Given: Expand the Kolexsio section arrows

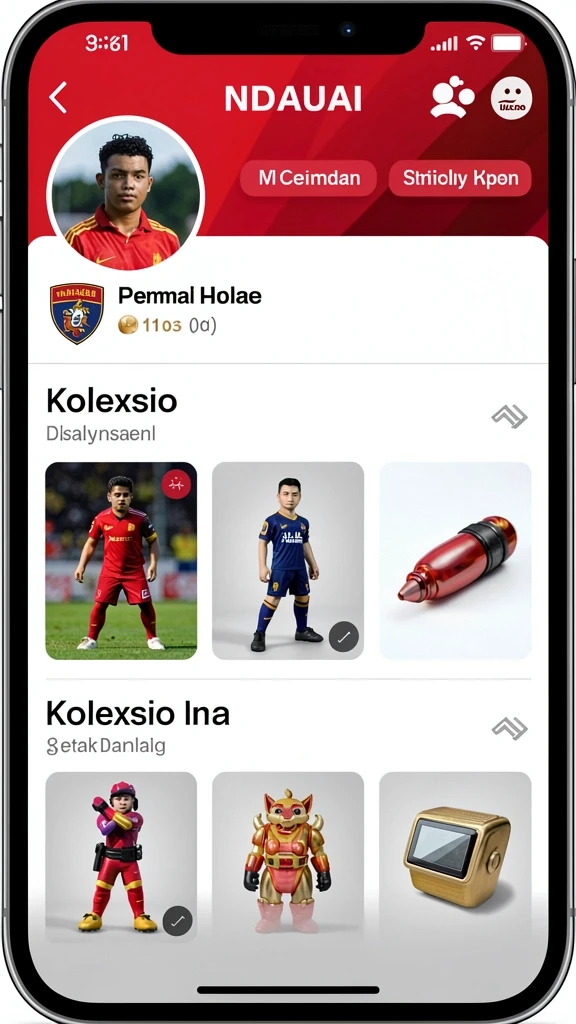Looking at the screenshot, I should 509,416.
